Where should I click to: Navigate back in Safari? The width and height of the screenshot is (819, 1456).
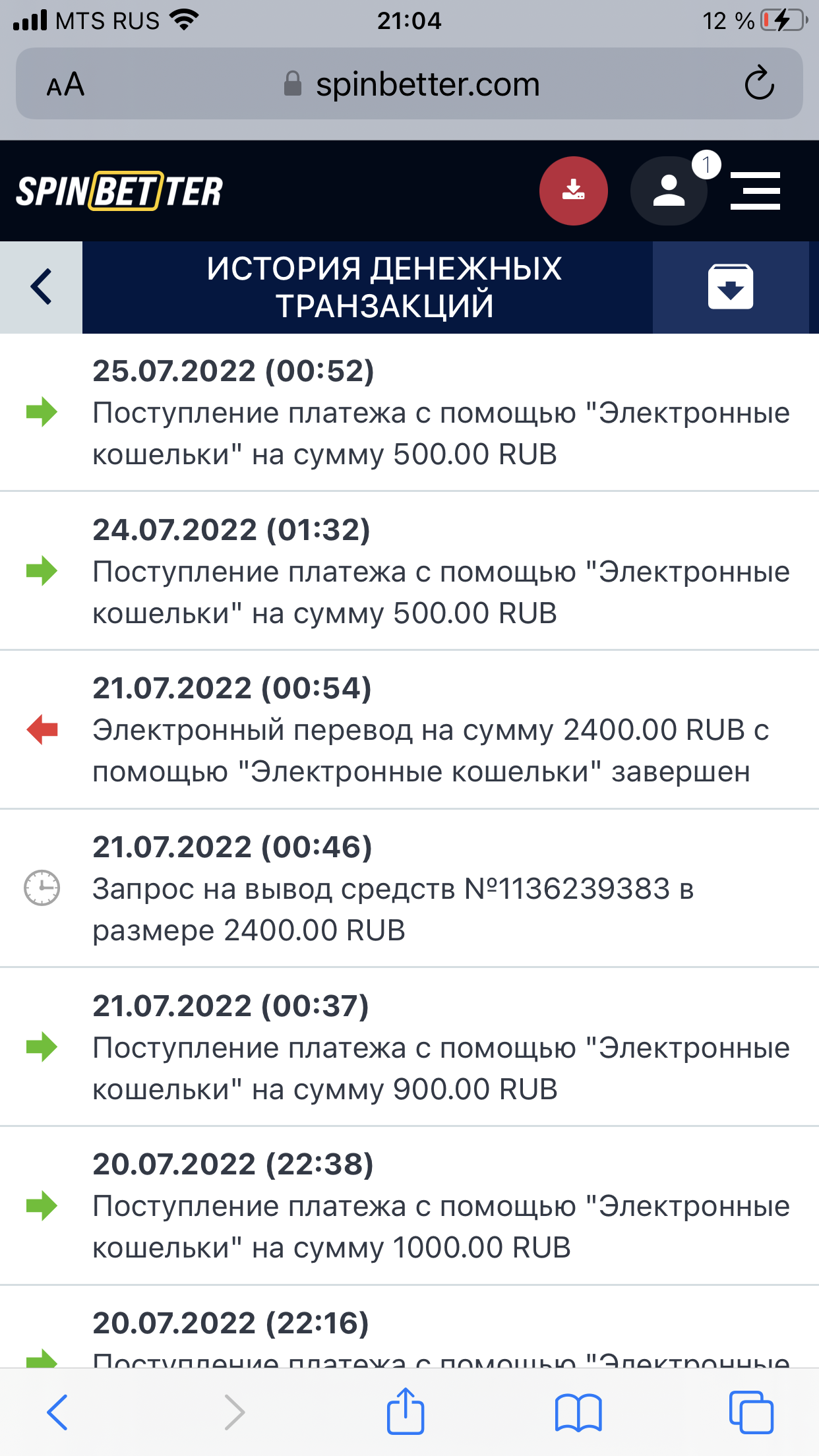point(58,1412)
